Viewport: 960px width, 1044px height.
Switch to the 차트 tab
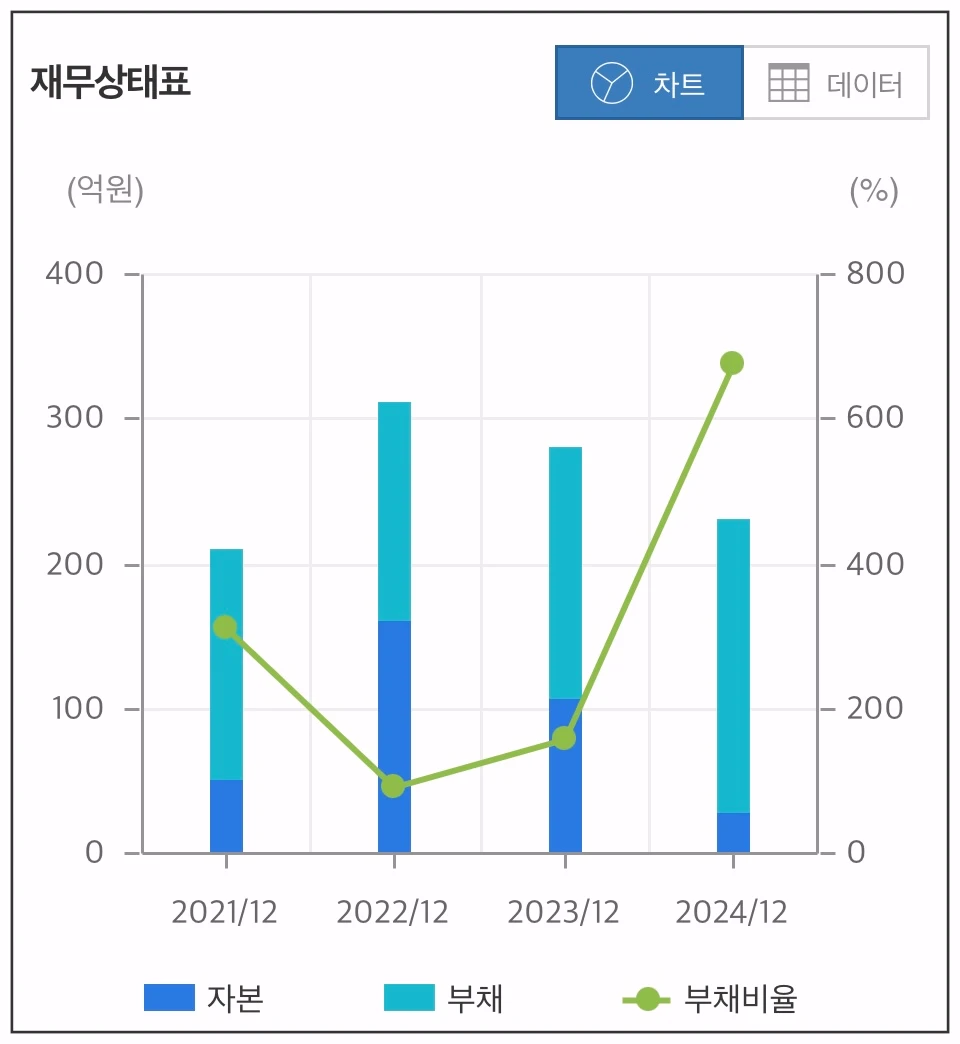pos(650,84)
